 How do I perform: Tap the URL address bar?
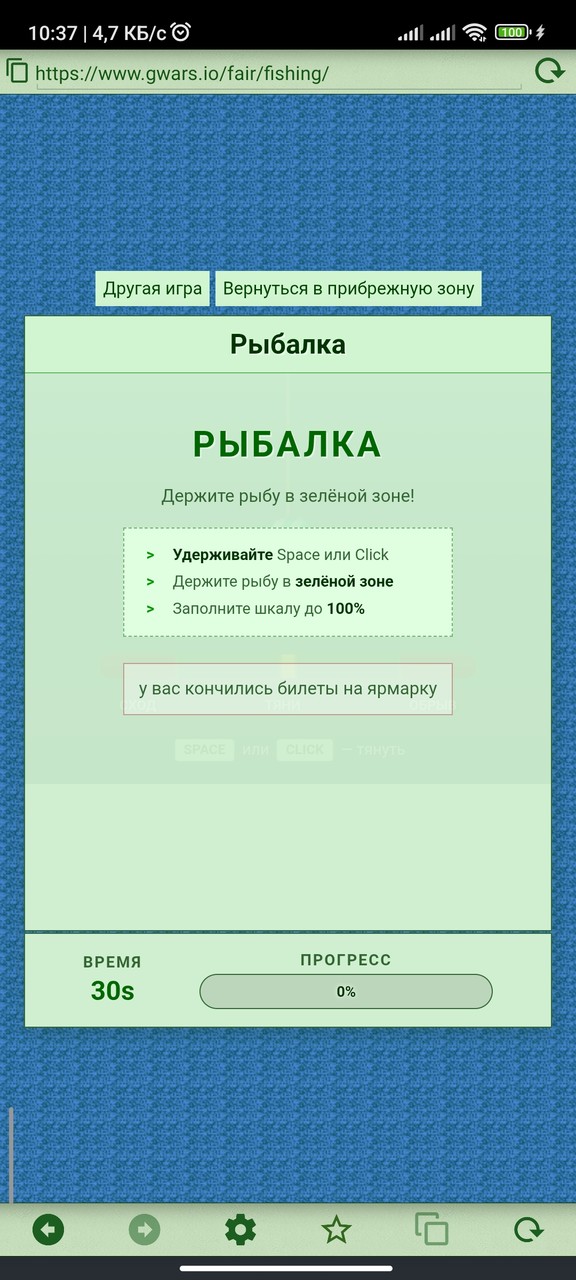point(278,73)
